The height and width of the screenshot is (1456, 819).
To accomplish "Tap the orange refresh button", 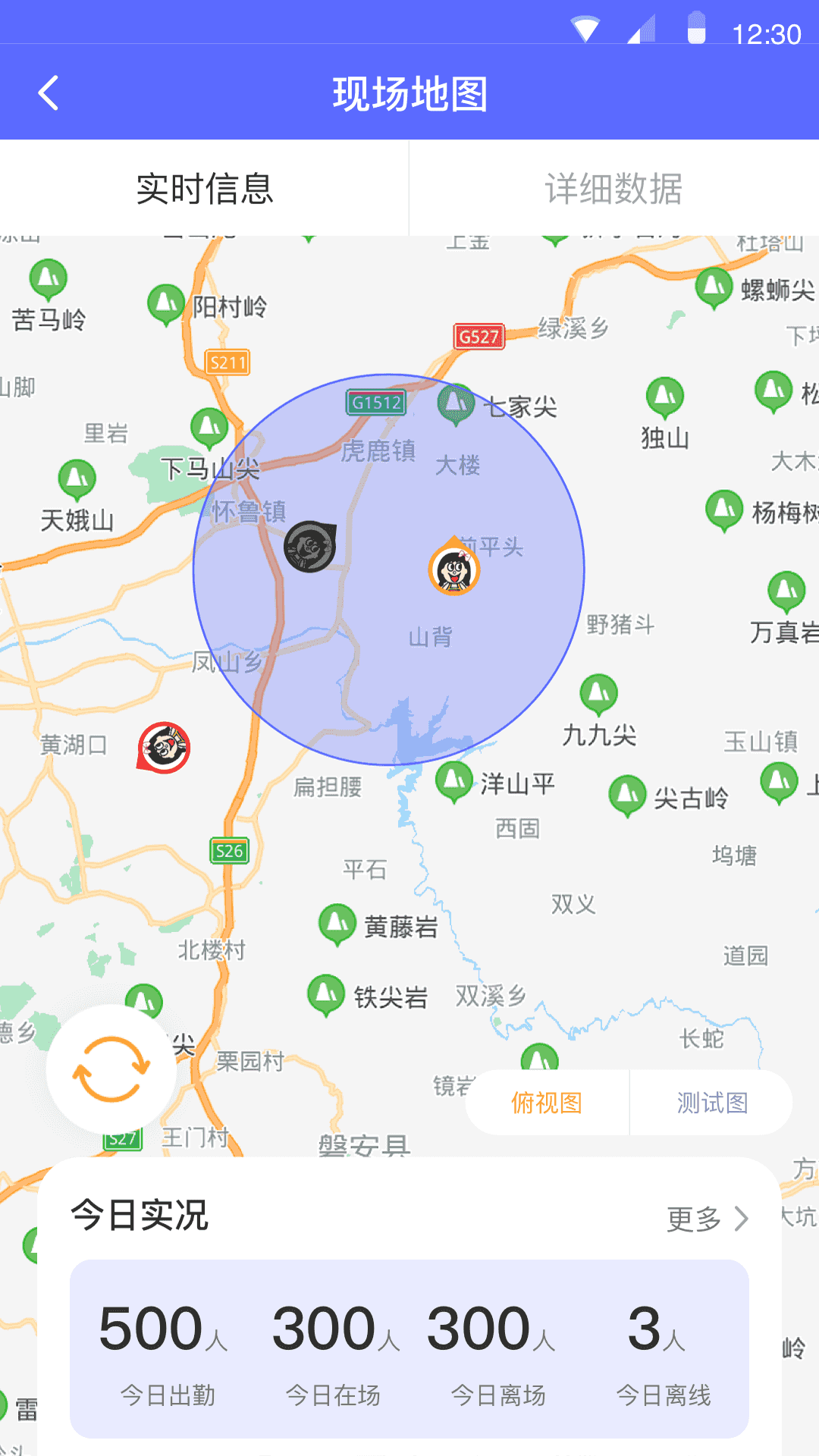I will coord(111,1069).
